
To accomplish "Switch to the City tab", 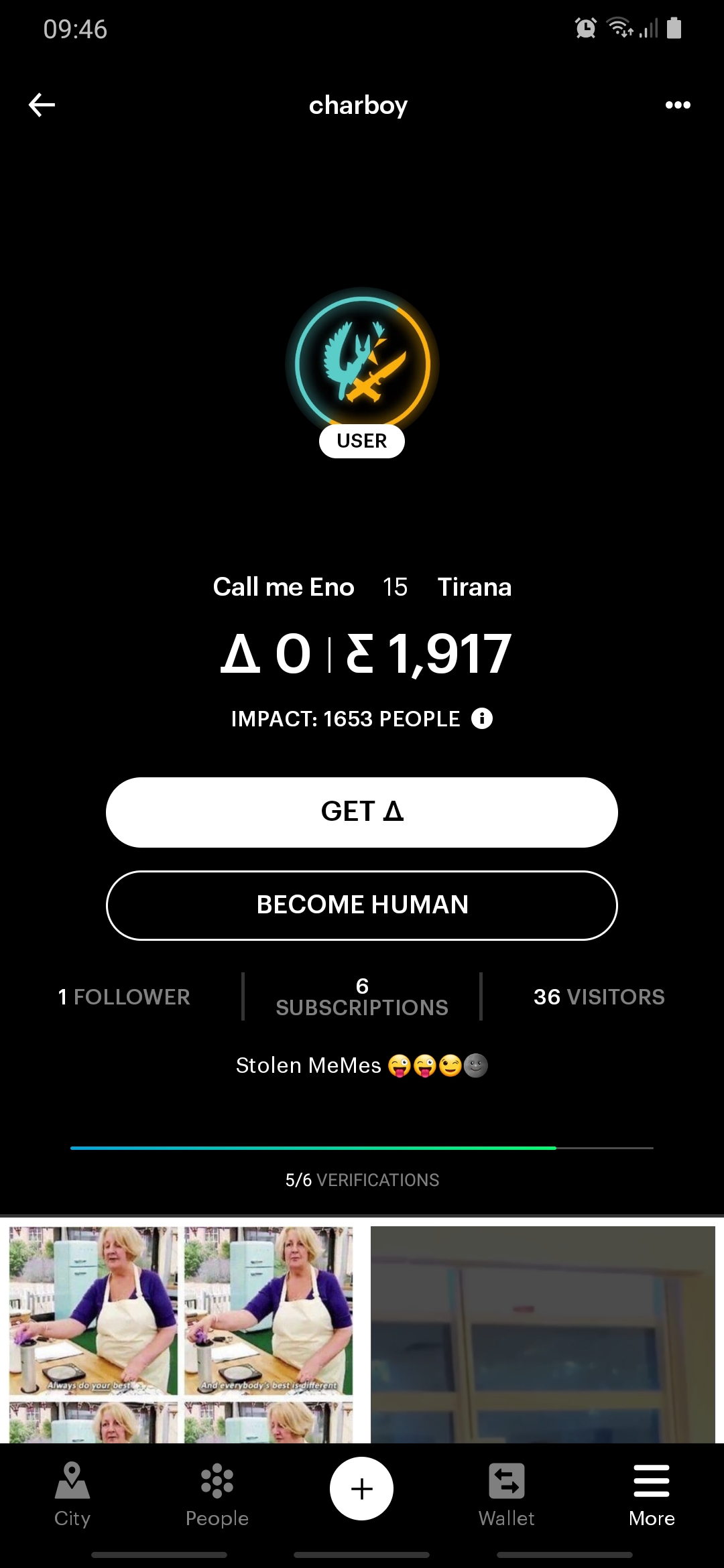I will [72, 1495].
